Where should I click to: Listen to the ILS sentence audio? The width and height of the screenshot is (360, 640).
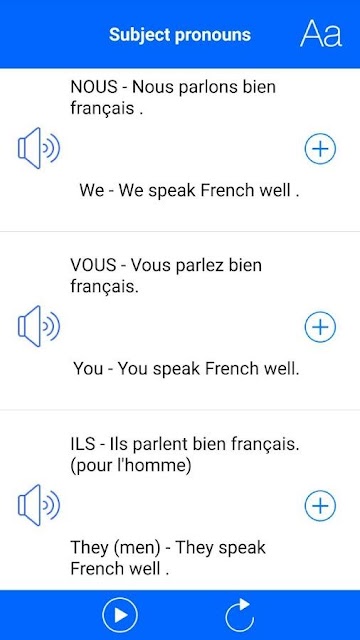tap(39, 505)
